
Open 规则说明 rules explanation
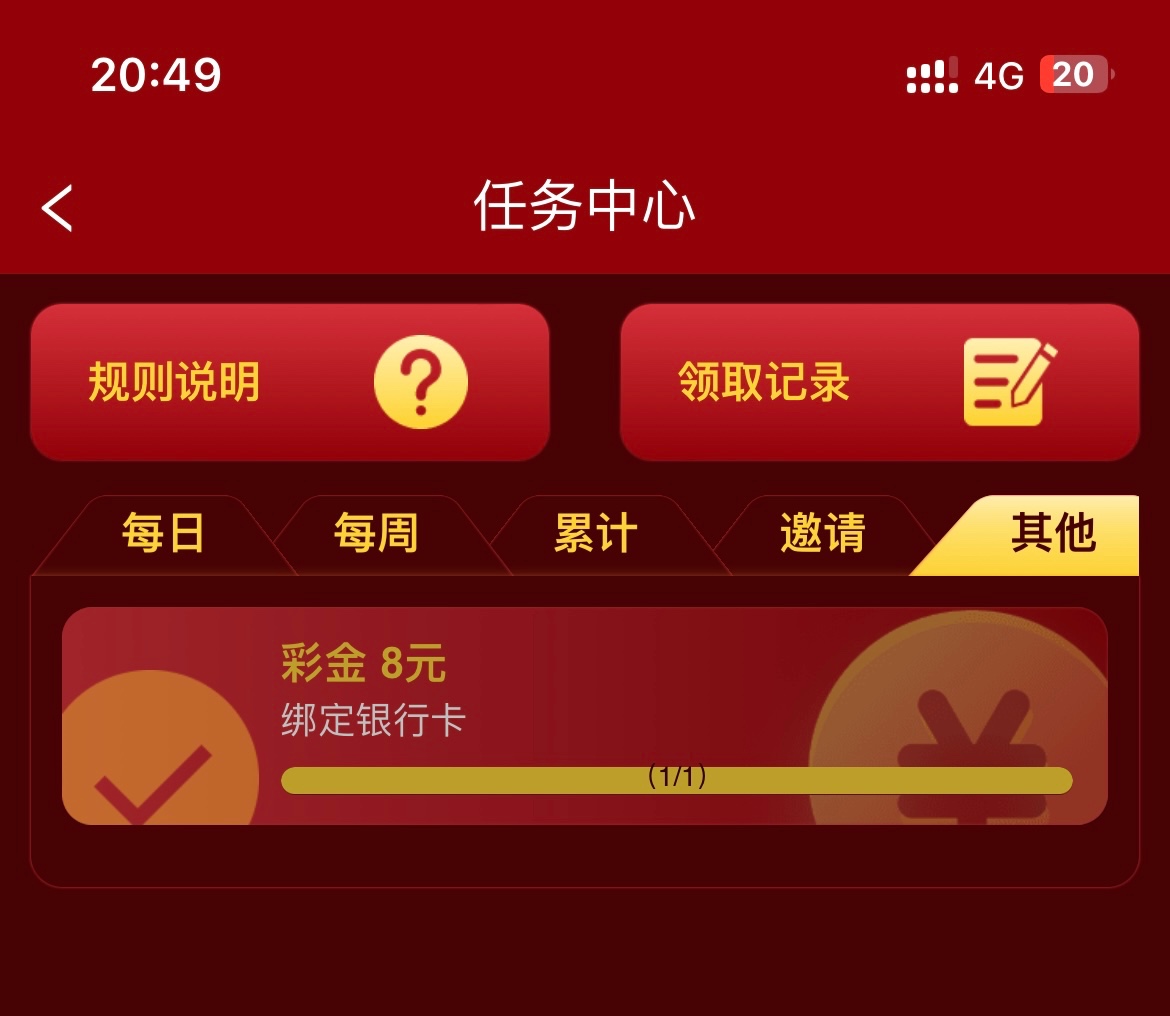(290, 382)
